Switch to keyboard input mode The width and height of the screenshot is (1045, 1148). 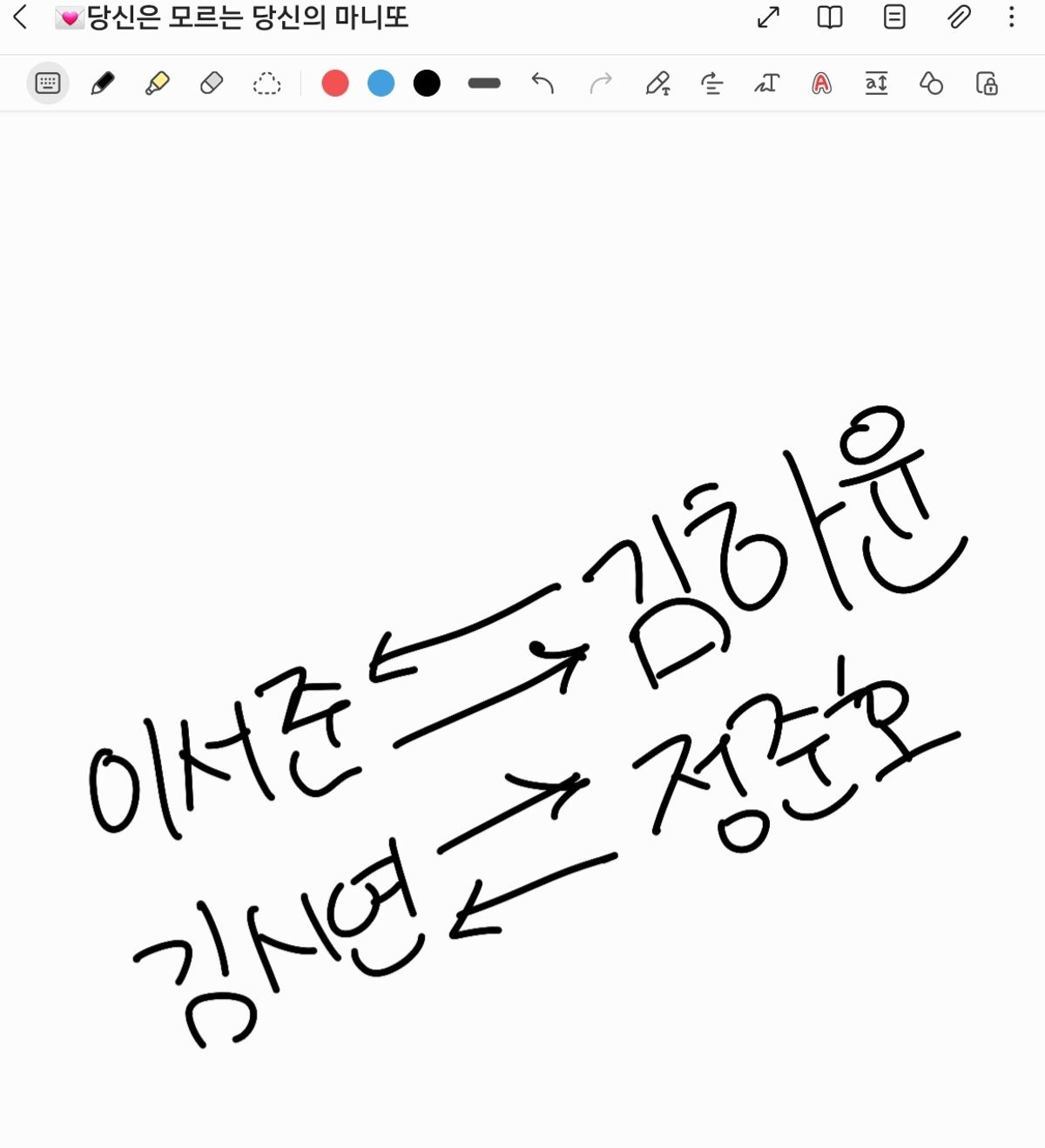[48, 84]
